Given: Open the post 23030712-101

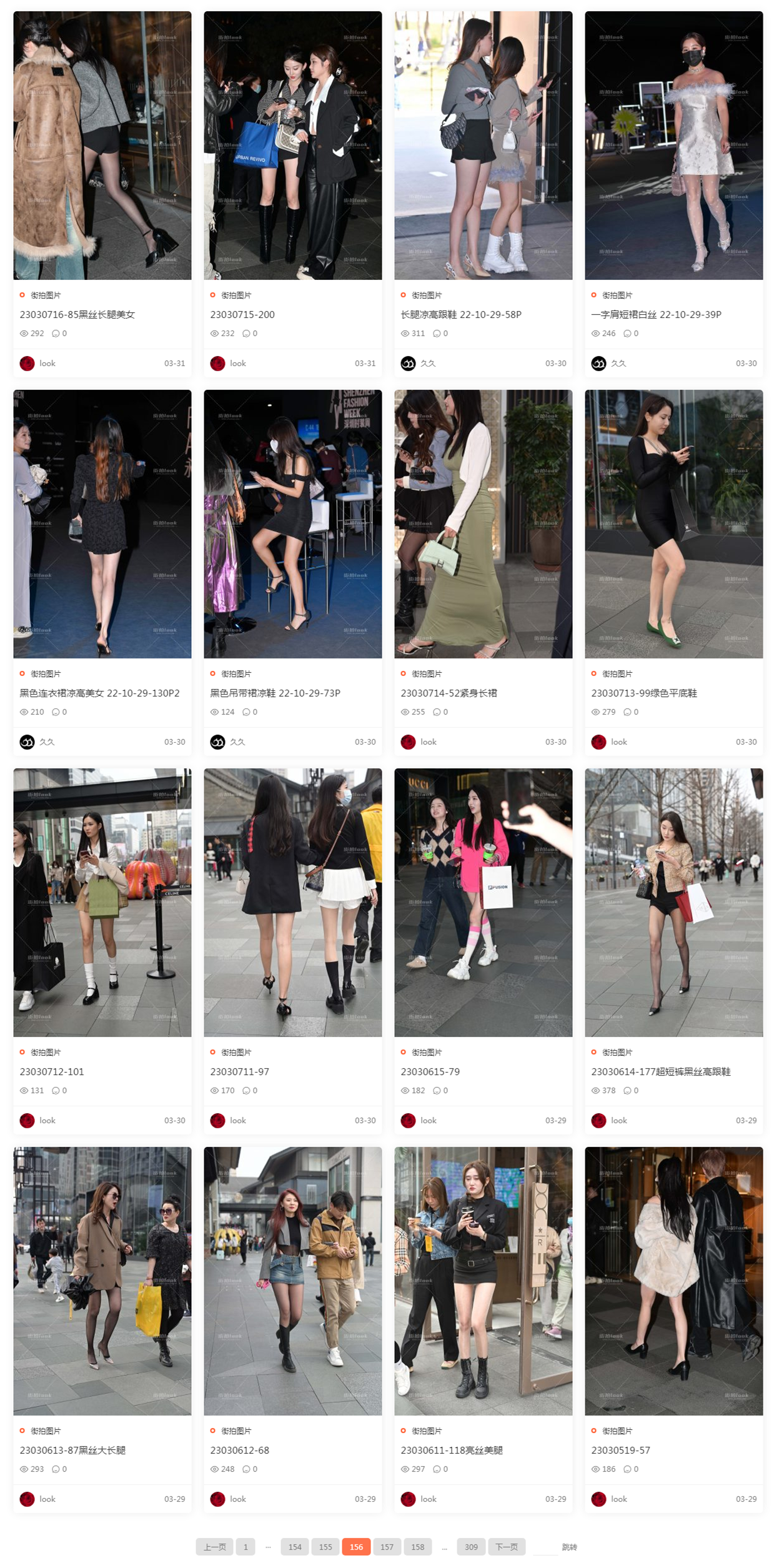Looking at the screenshot, I should tap(52, 1072).
